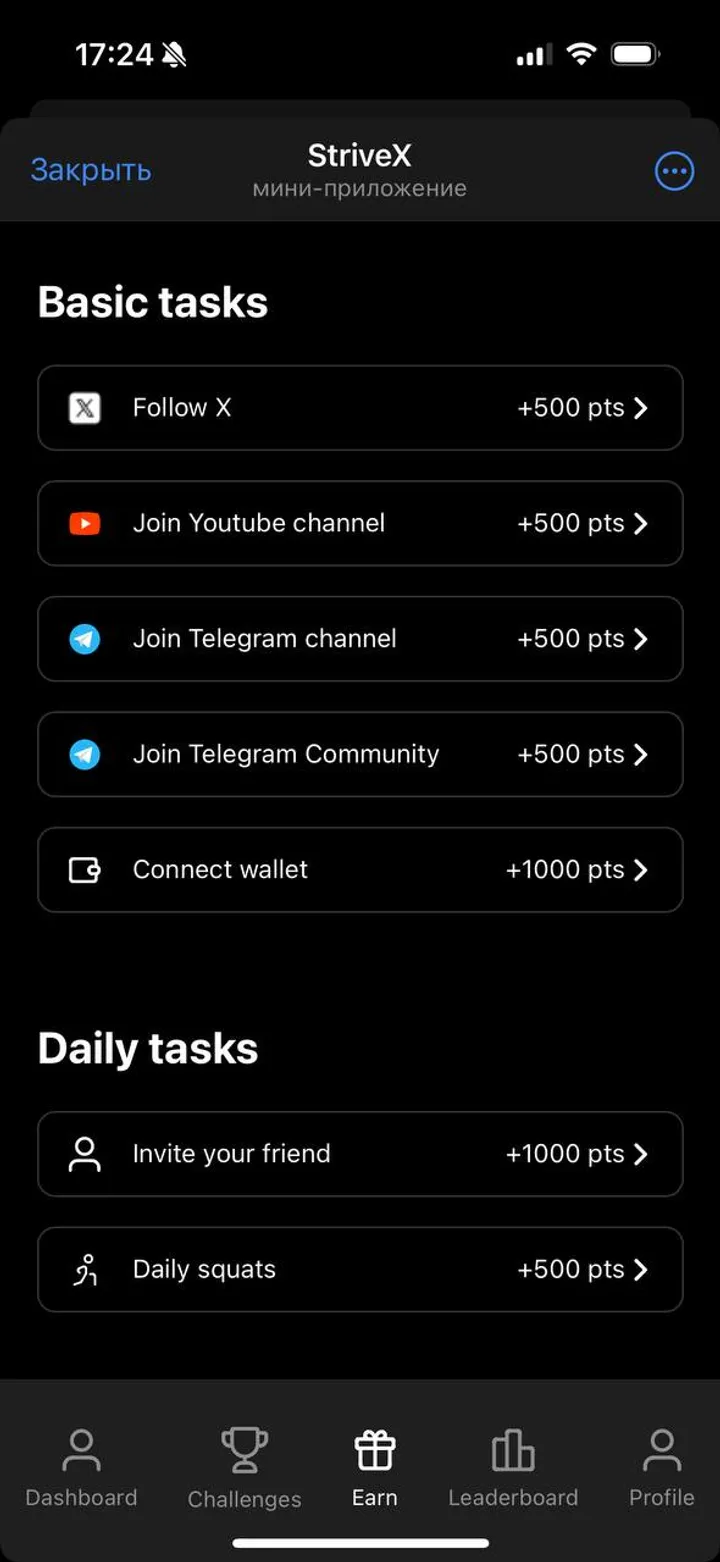Click the muted notifications bell in status bar

pos(172,55)
